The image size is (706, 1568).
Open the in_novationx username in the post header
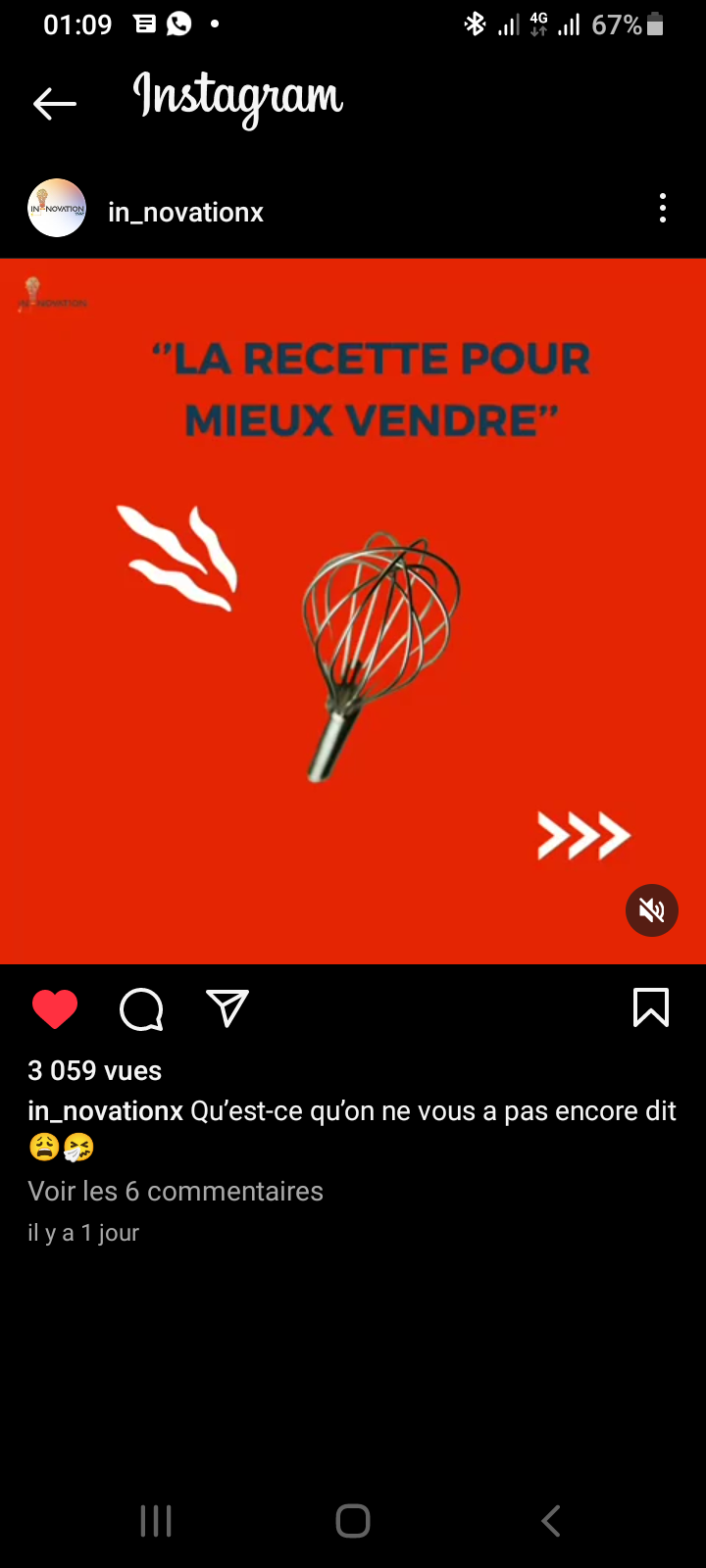[x=185, y=213]
